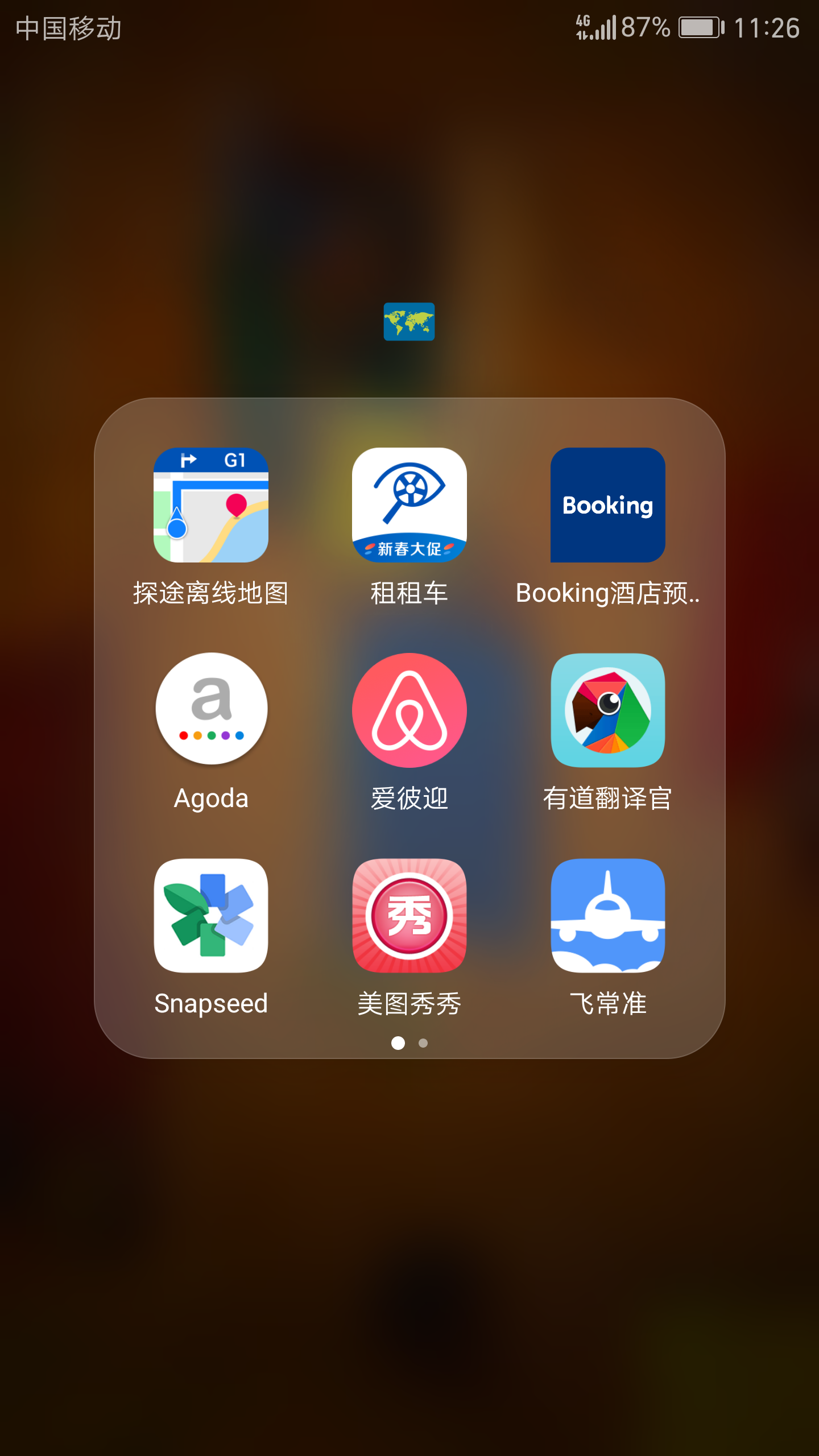Launch the Agoda app
The width and height of the screenshot is (819, 1456).
[211, 709]
